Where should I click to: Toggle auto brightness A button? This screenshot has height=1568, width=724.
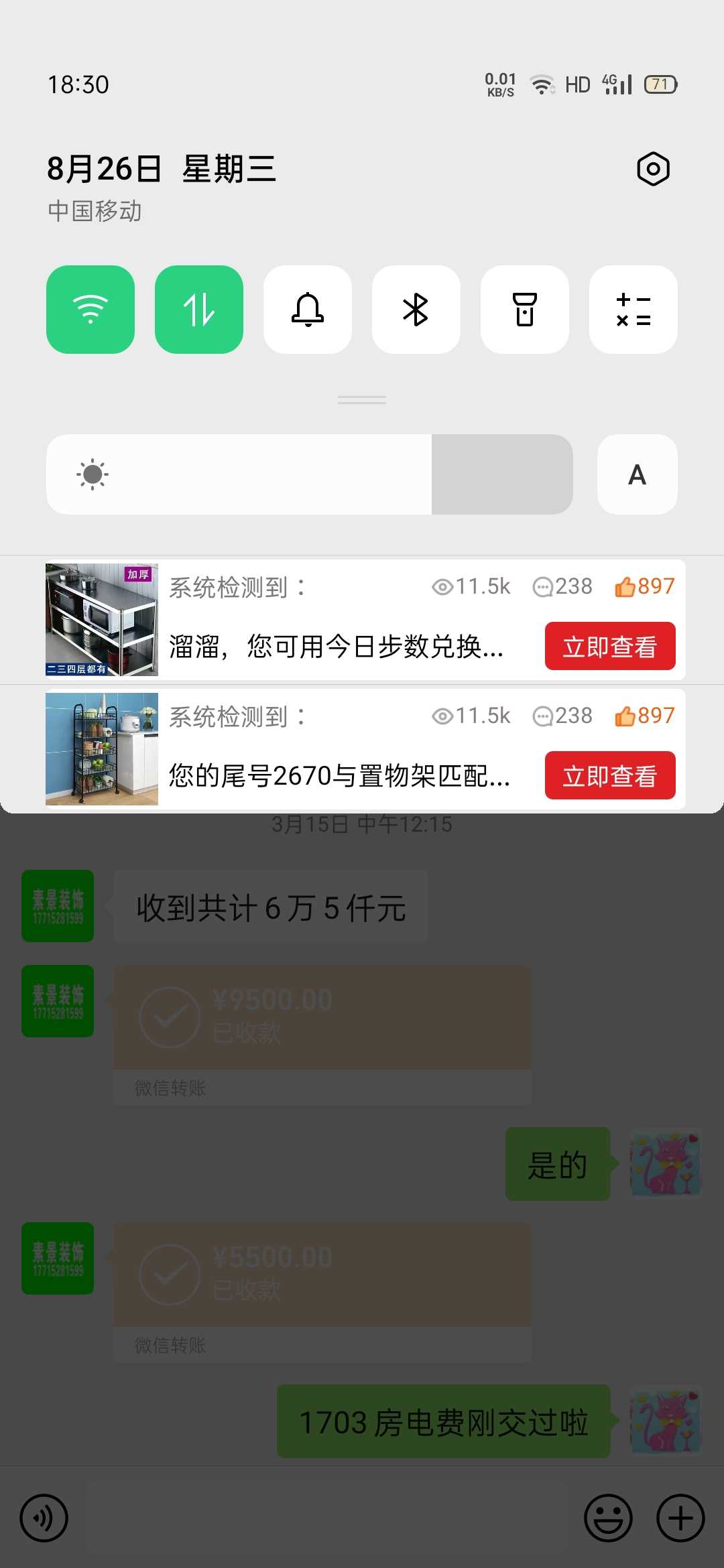[x=637, y=474]
